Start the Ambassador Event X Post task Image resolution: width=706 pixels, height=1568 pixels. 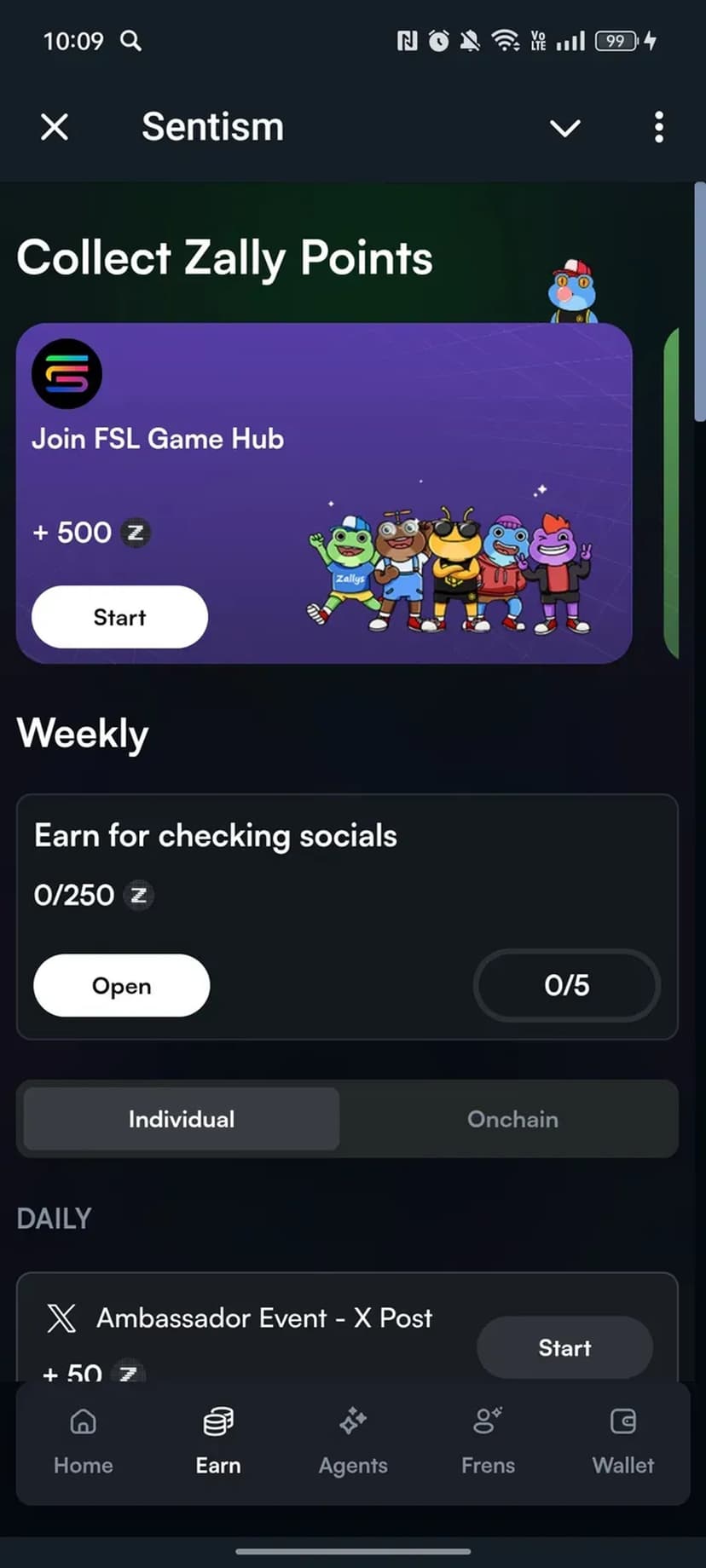click(564, 1347)
